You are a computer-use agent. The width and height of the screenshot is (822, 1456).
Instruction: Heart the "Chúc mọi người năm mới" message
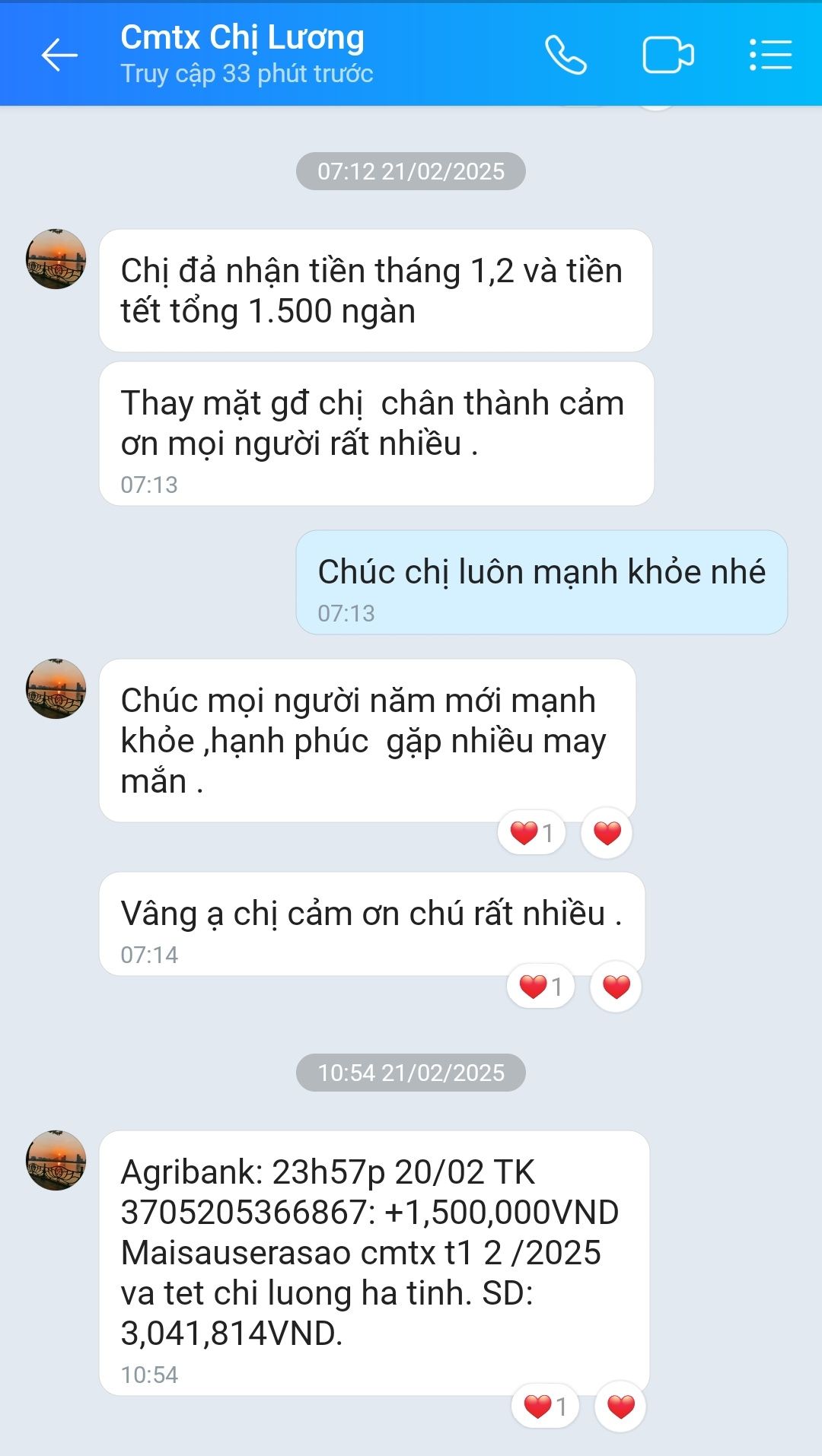point(607,833)
